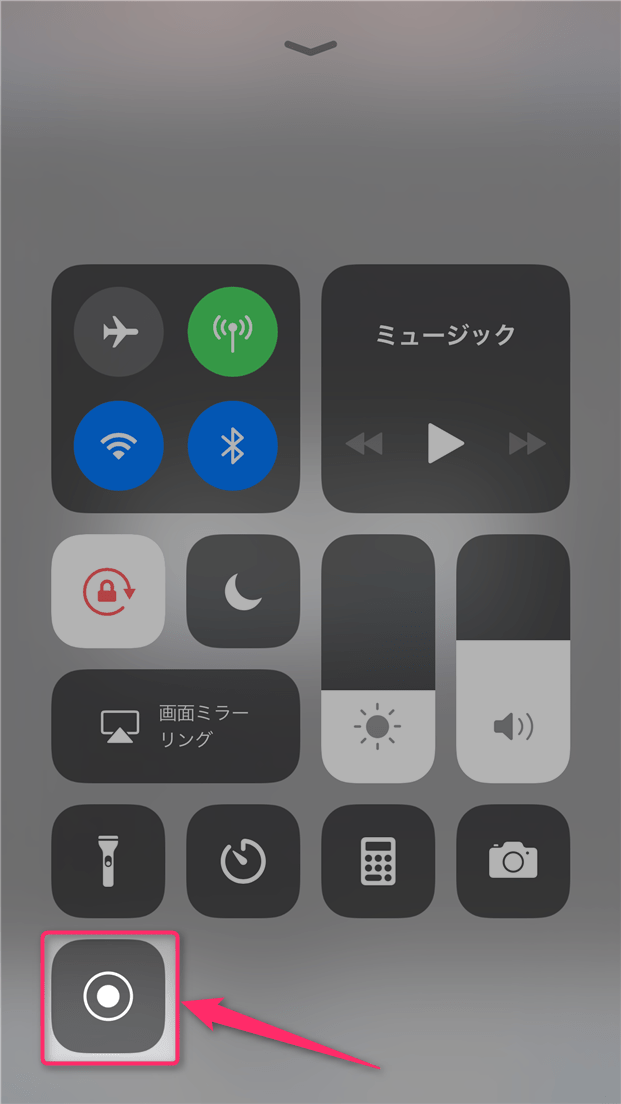Close Control Center with the chevron
Screen dimensions: 621x1104
pos(310,47)
